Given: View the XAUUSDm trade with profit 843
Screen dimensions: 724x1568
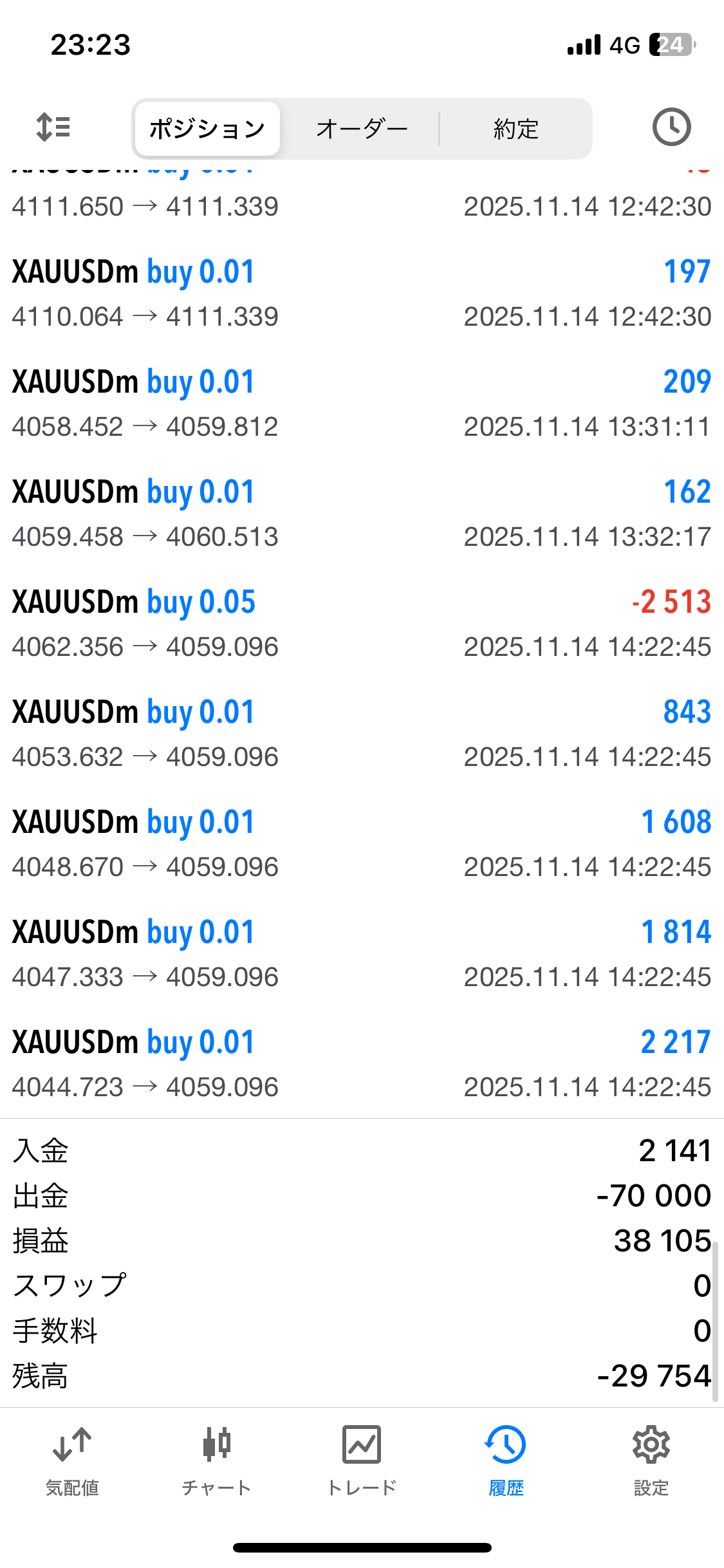Looking at the screenshot, I should pos(362,734).
